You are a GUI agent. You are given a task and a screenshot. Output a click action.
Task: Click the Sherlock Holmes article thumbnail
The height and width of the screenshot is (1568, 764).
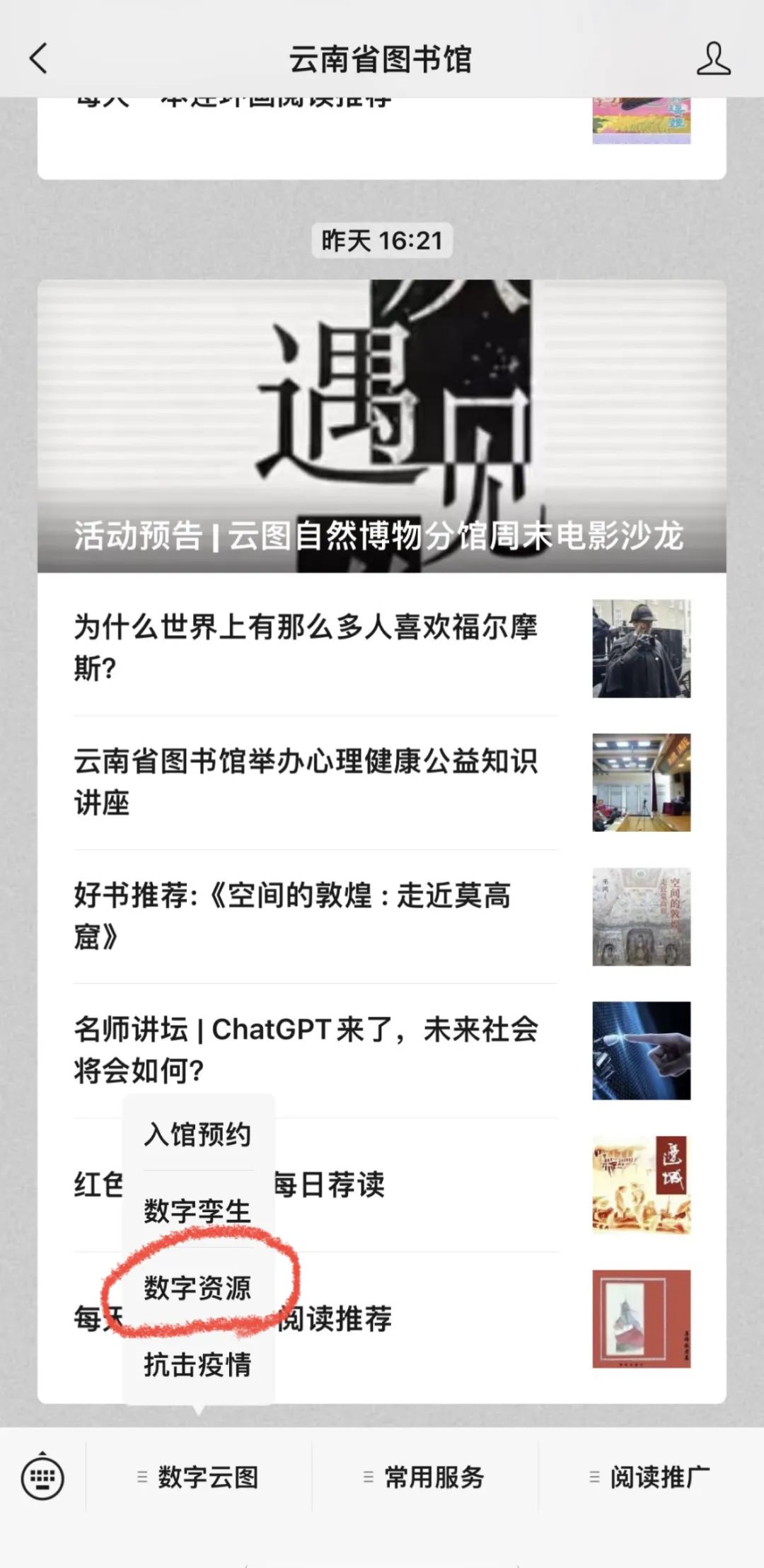tap(641, 647)
